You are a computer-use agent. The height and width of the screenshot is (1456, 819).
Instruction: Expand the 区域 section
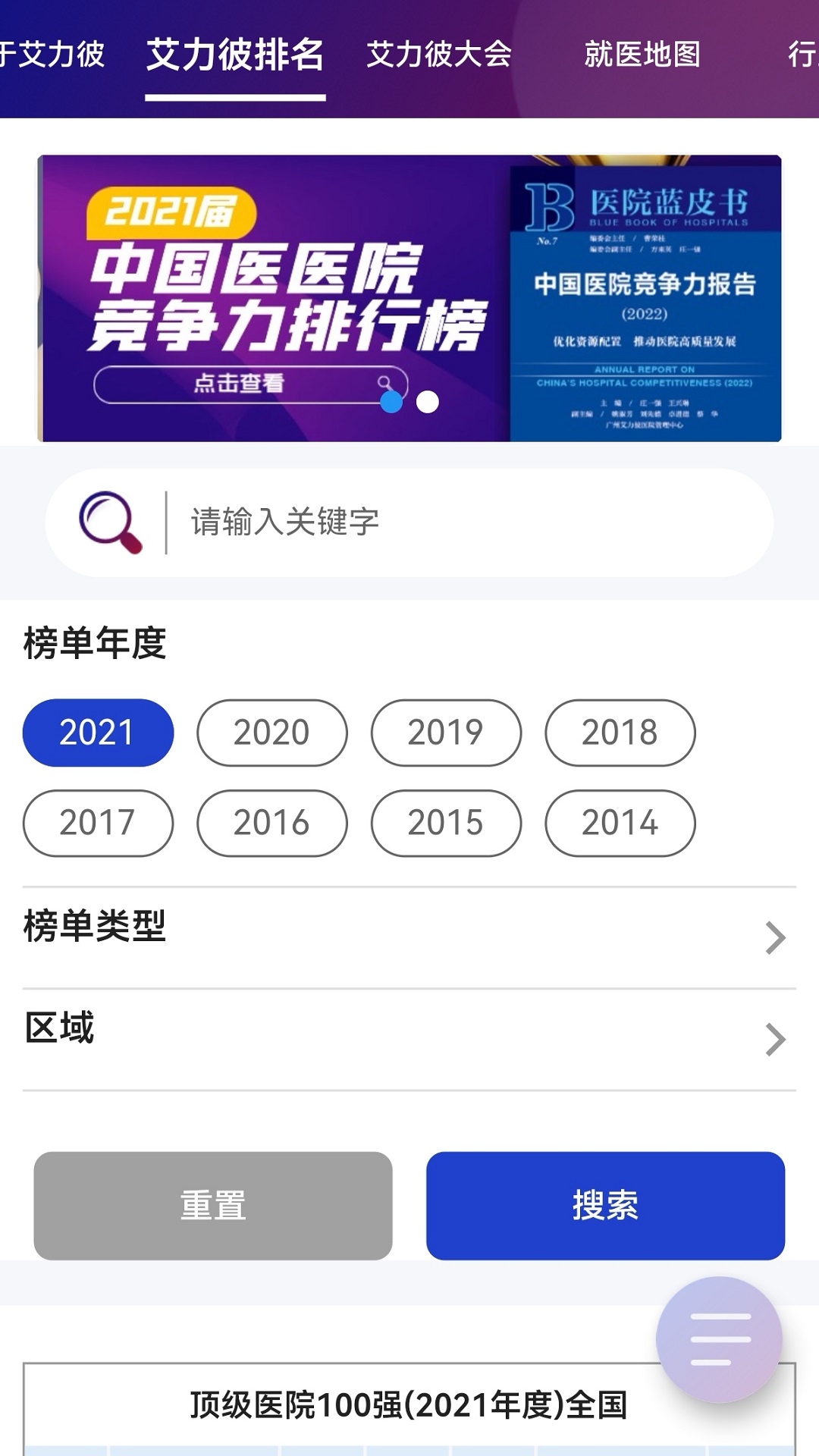[x=409, y=1031]
